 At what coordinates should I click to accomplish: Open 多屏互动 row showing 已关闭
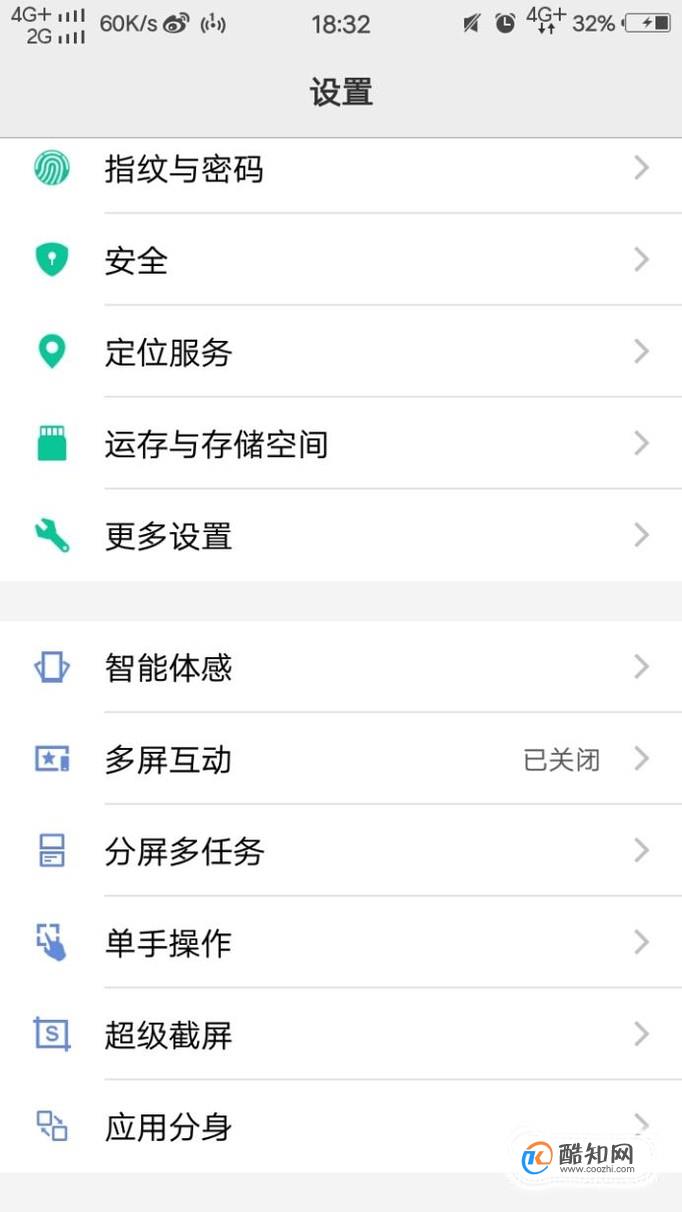point(341,759)
